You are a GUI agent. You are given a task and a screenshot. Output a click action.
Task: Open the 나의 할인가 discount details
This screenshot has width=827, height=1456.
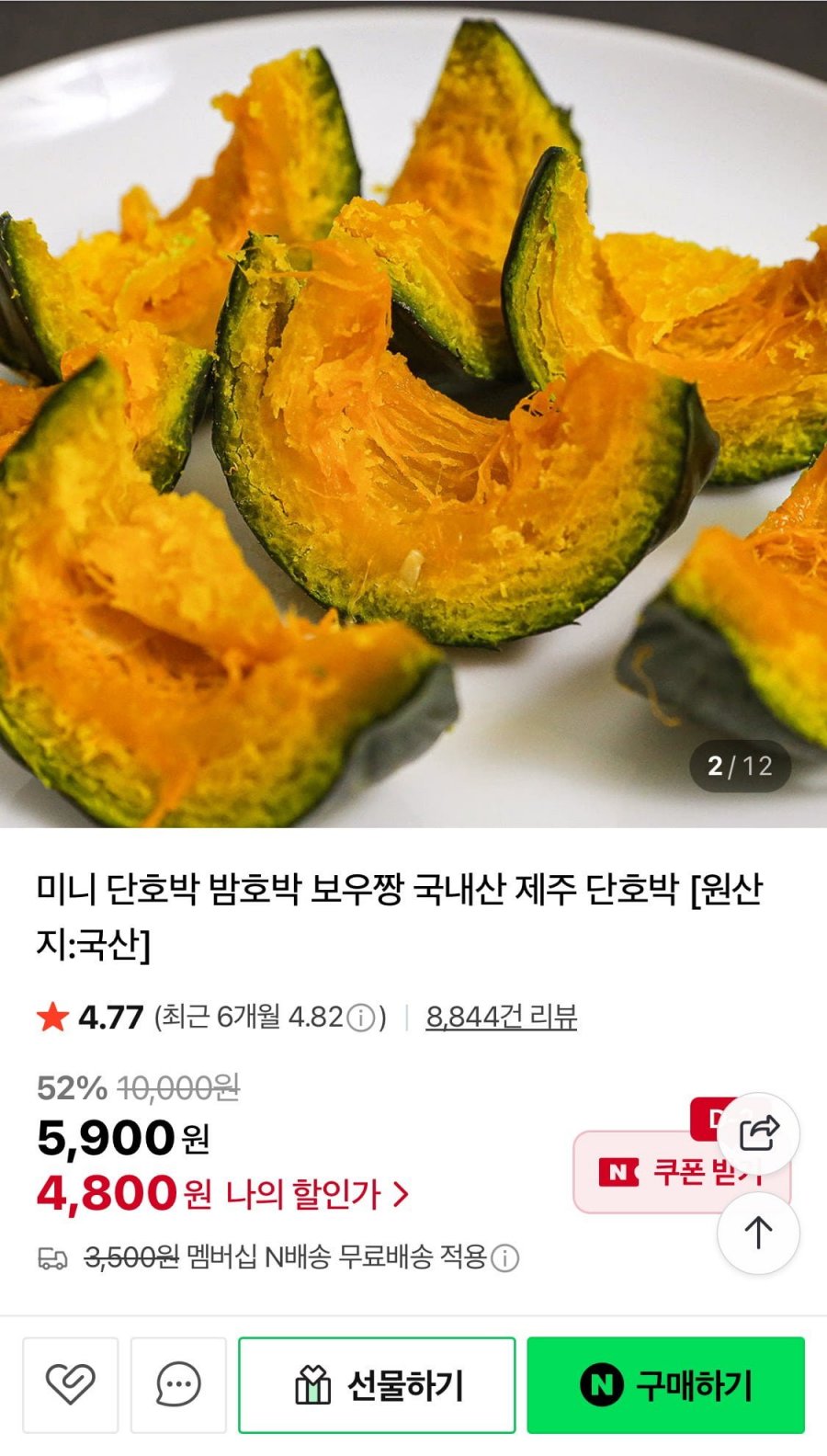point(317,1194)
